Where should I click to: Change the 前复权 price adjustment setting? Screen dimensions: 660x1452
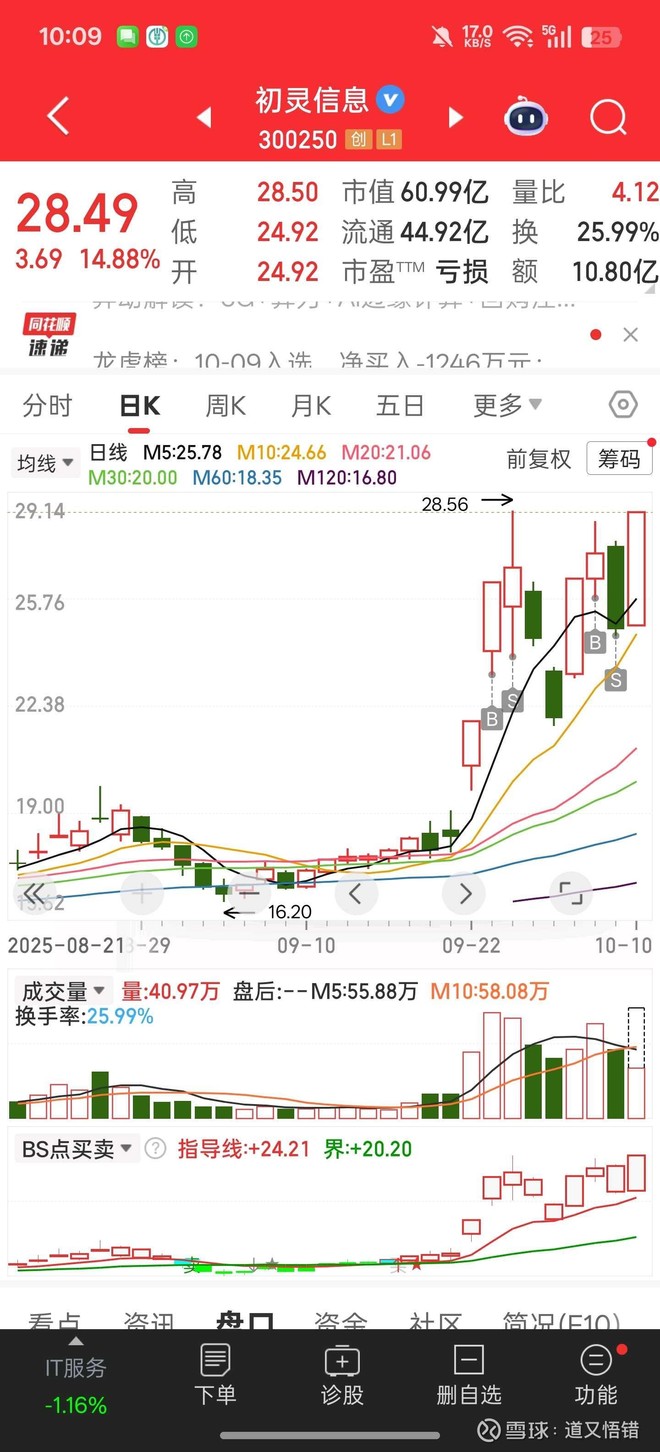(538, 459)
